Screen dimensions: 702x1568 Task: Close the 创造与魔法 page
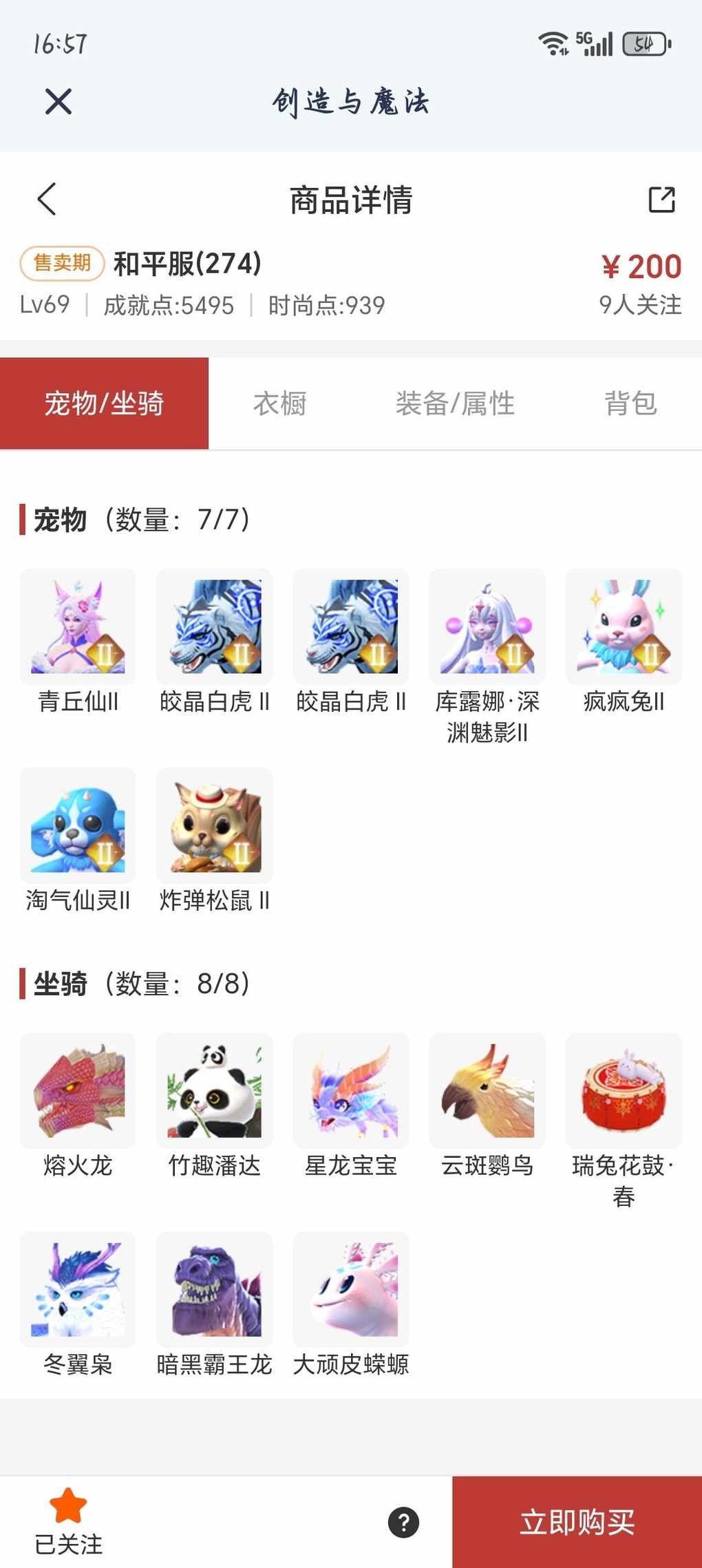point(58,102)
